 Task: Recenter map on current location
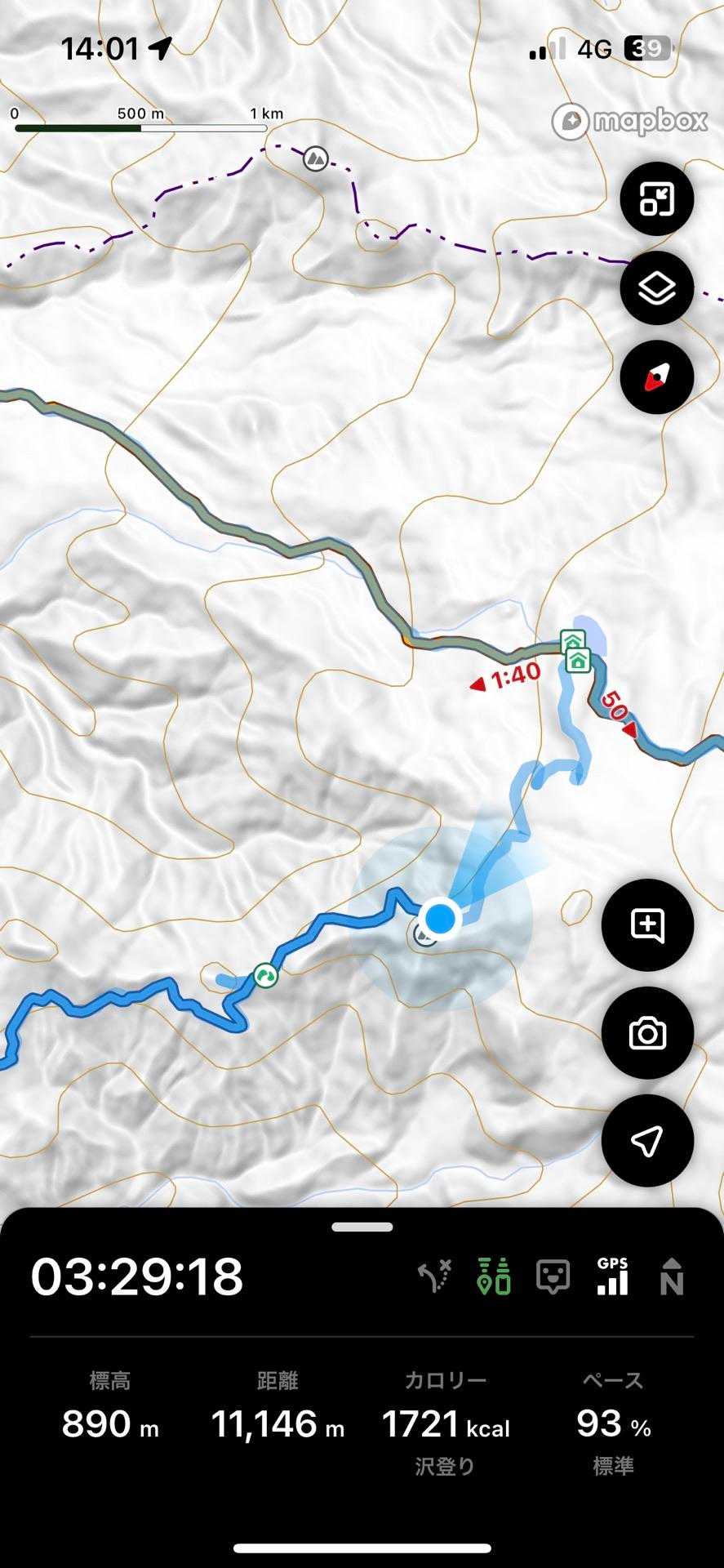pyautogui.click(x=647, y=1141)
